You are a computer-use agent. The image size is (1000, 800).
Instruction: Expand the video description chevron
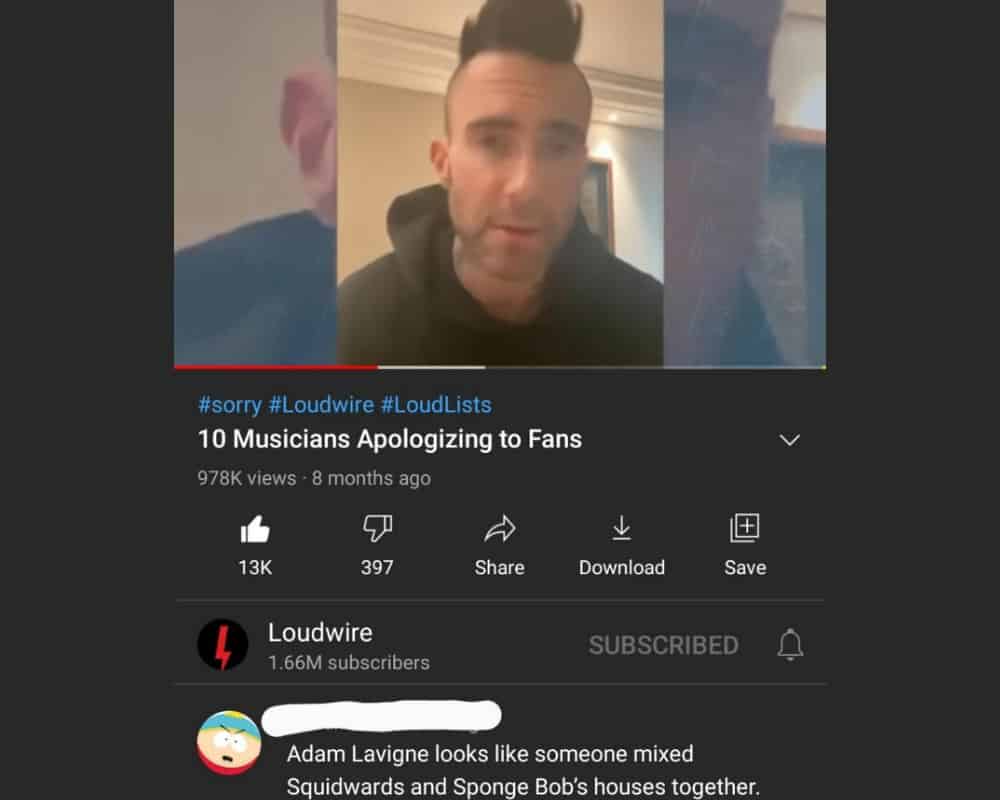pyautogui.click(x=790, y=440)
